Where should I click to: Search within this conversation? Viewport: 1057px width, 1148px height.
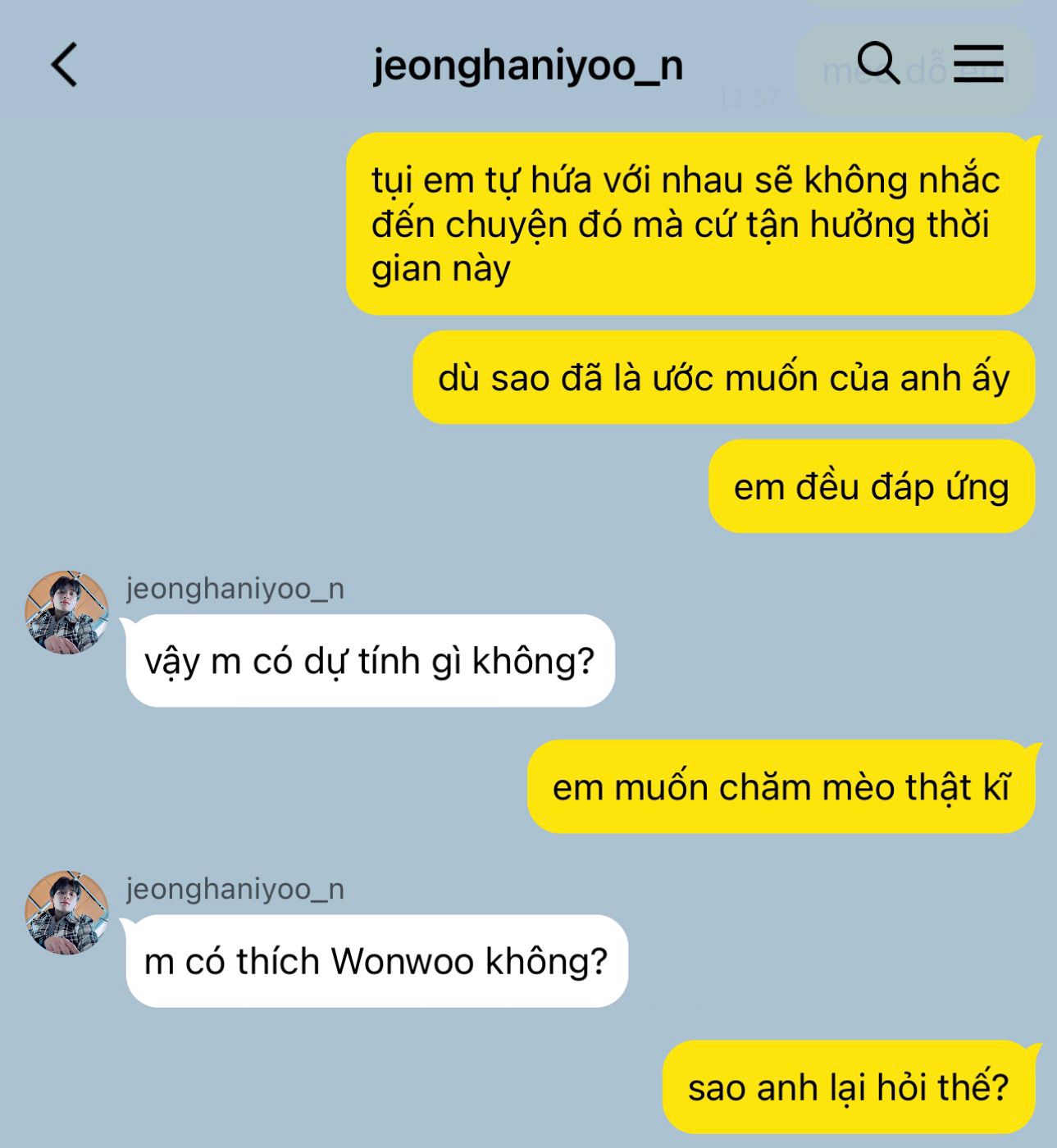pyautogui.click(x=878, y=63)
